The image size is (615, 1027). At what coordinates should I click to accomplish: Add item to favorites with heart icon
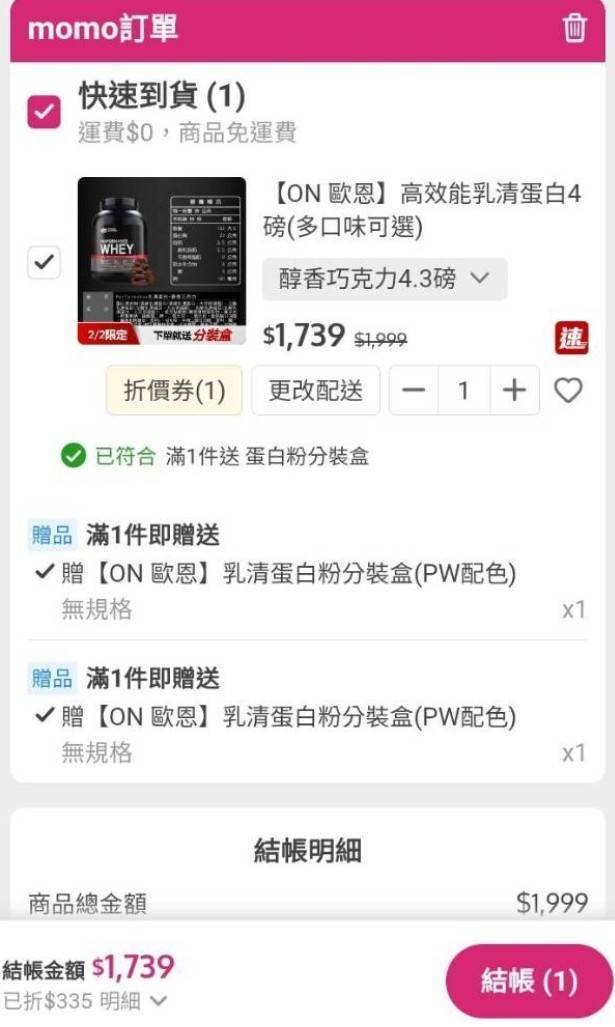[x=568, y=391]
